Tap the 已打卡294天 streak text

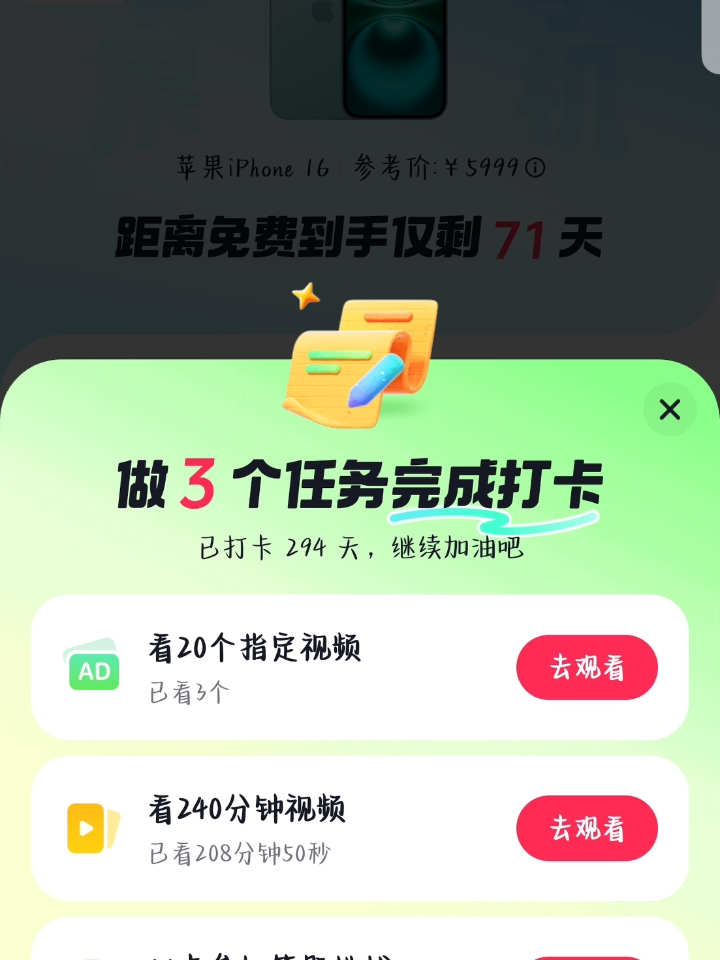(x=360, y=549)
